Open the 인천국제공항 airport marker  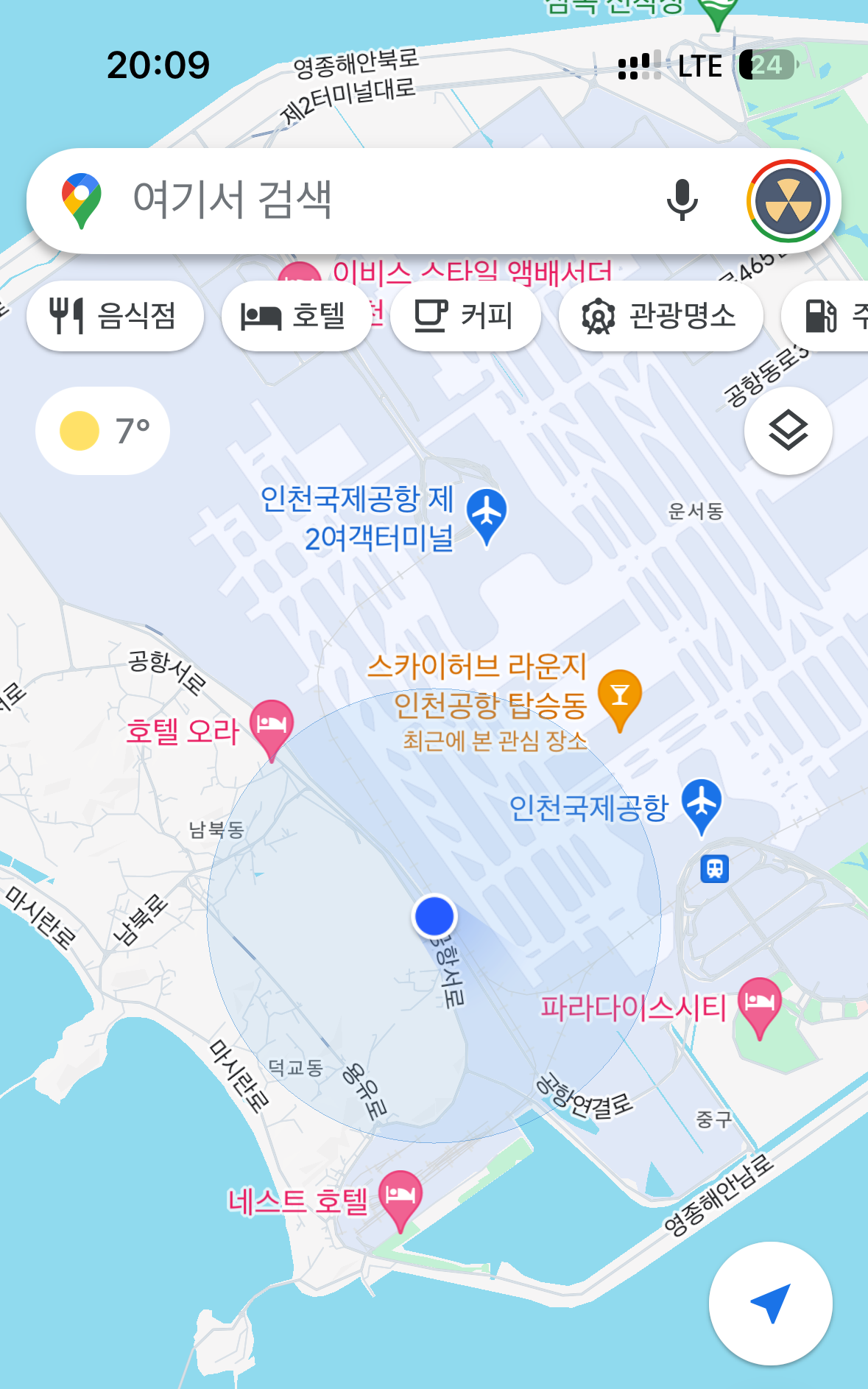click(x=702, y=807)
